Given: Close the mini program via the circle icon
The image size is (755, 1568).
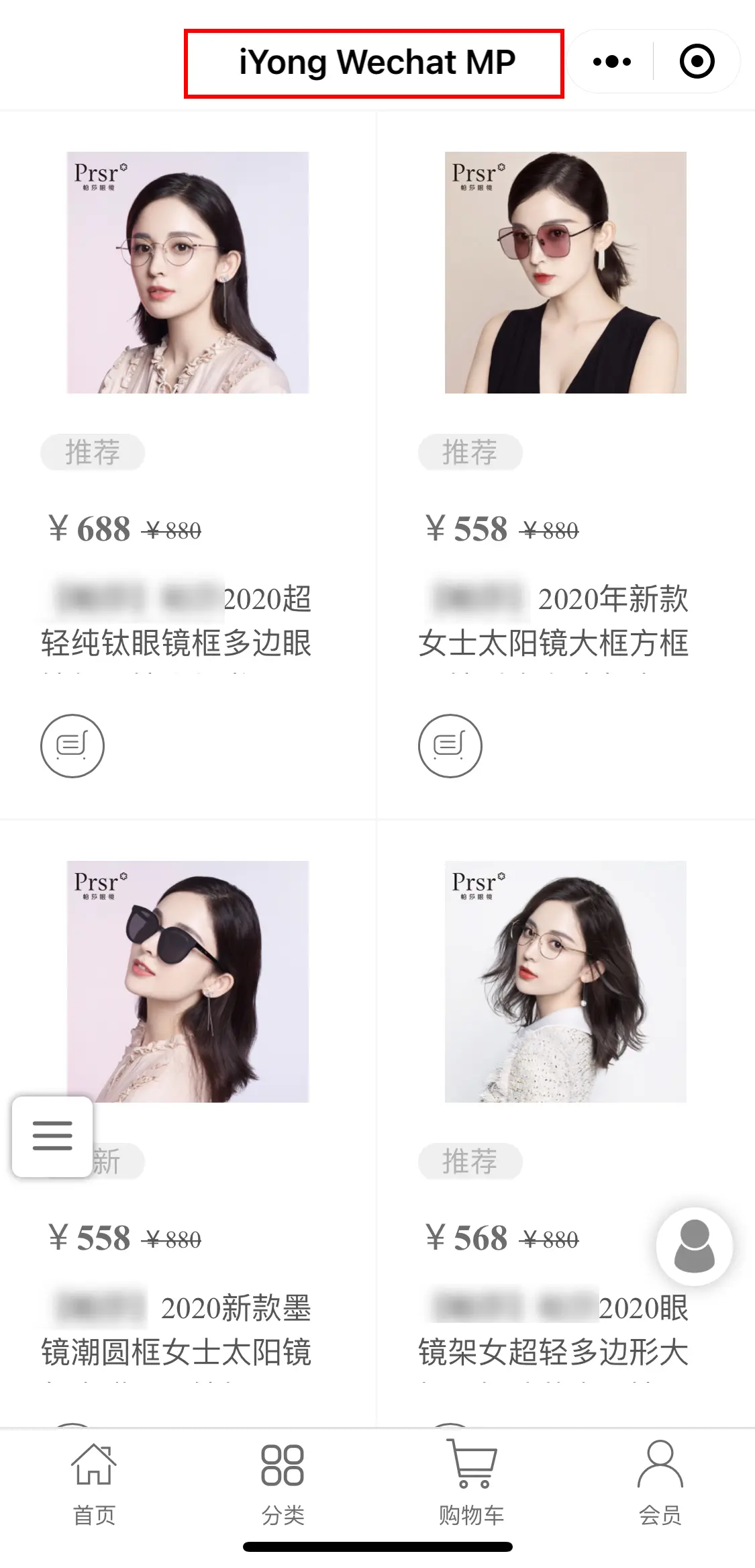Looking at the screenshot, I should (697, 62).
